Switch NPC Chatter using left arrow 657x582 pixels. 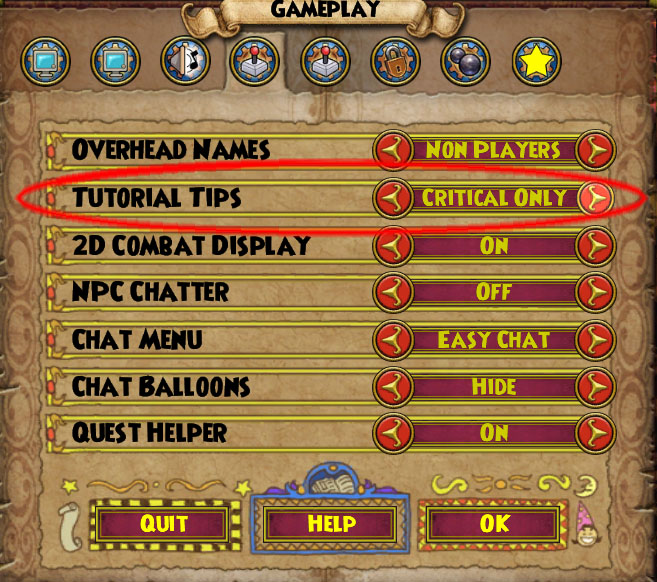tap(393, 292)
